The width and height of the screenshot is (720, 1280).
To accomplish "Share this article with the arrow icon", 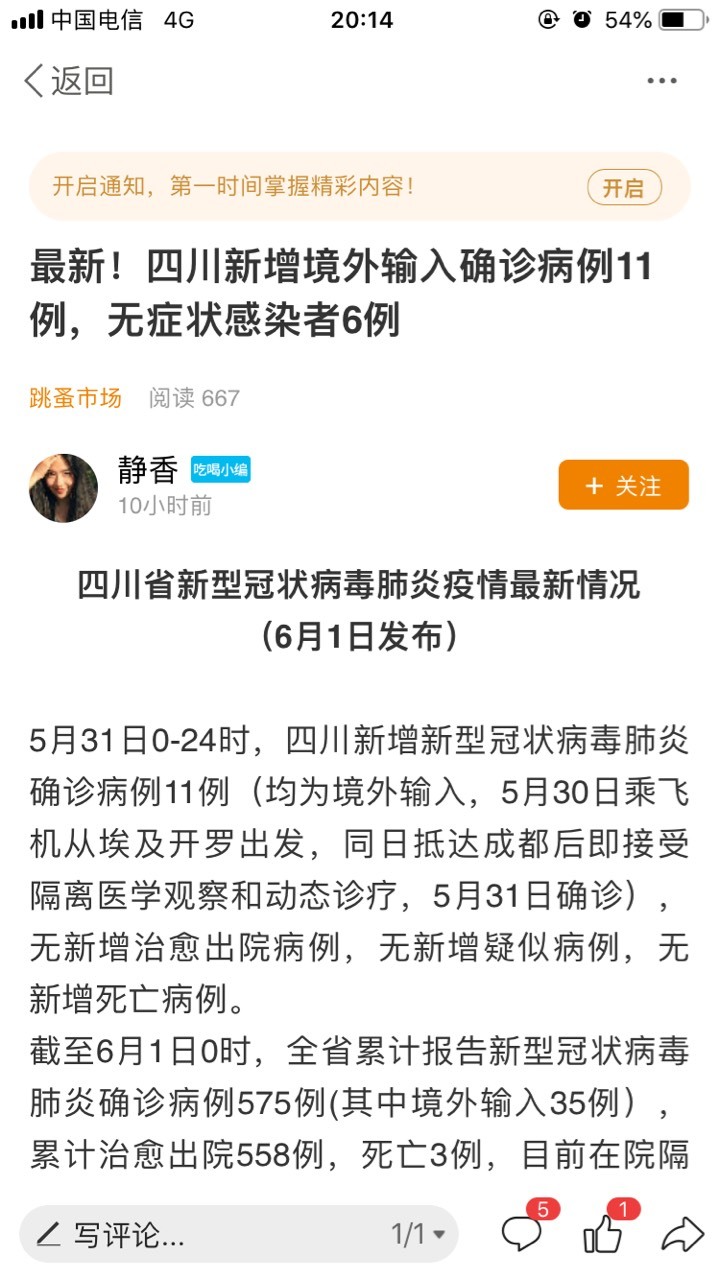I will 683,1234.
